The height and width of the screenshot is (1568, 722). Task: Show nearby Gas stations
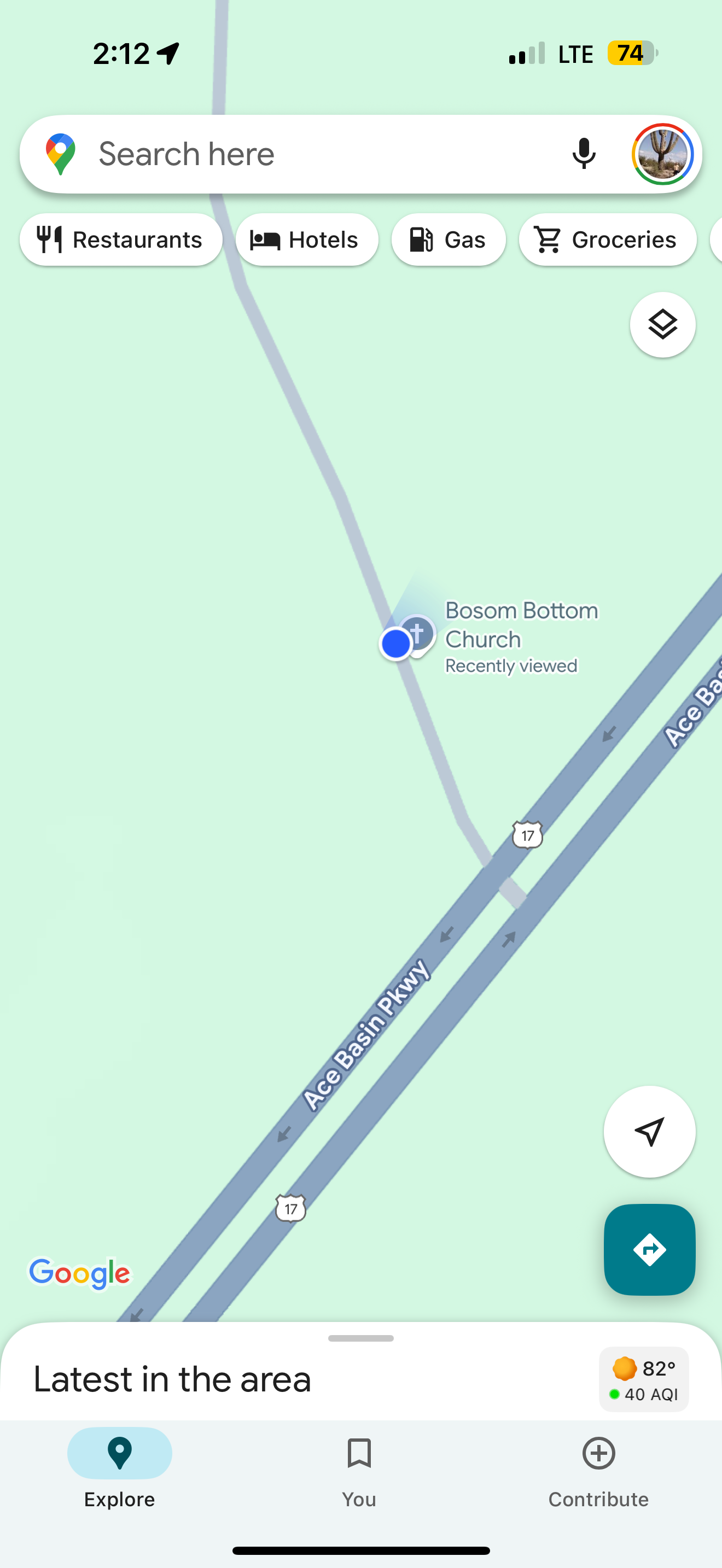pos(448,240)
